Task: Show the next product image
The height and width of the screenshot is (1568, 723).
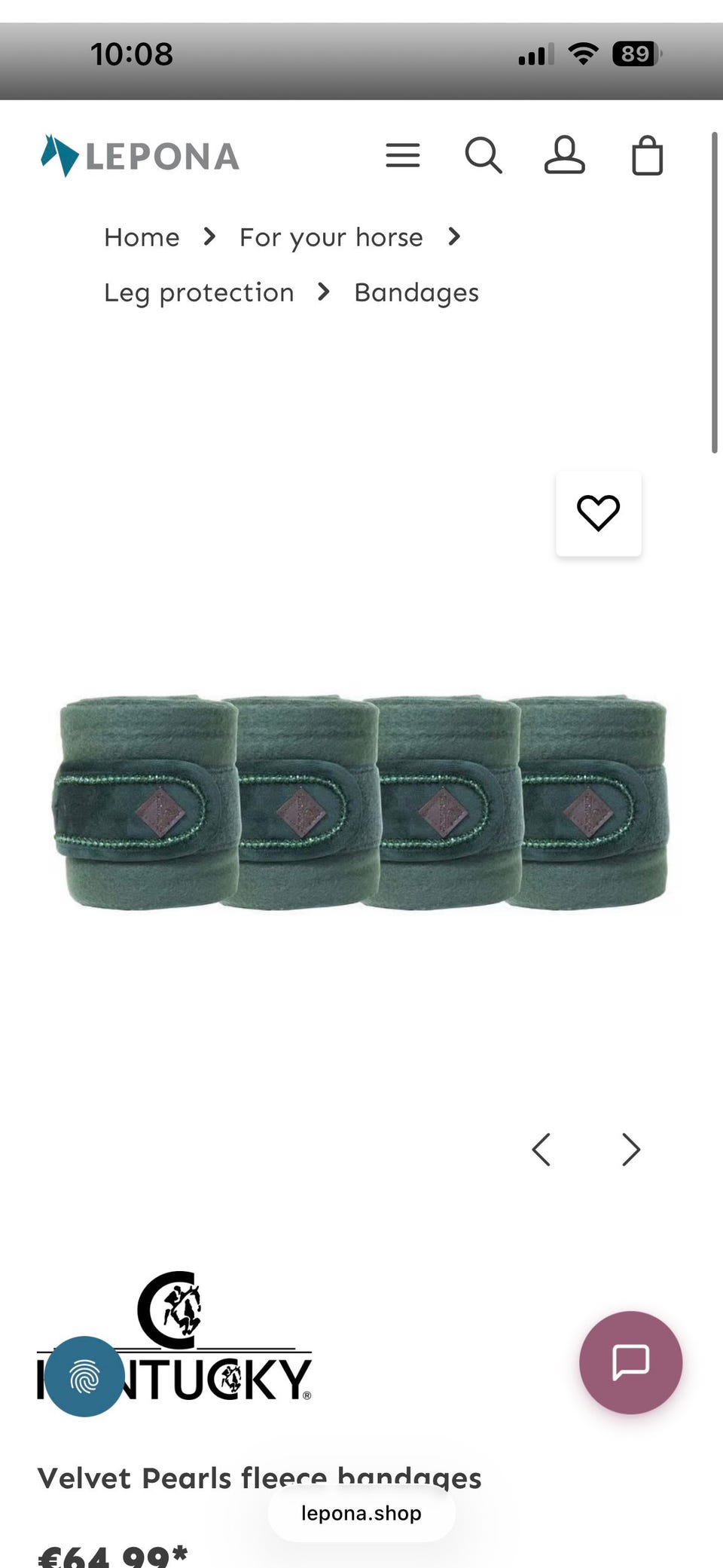Action: [631, 1150]
